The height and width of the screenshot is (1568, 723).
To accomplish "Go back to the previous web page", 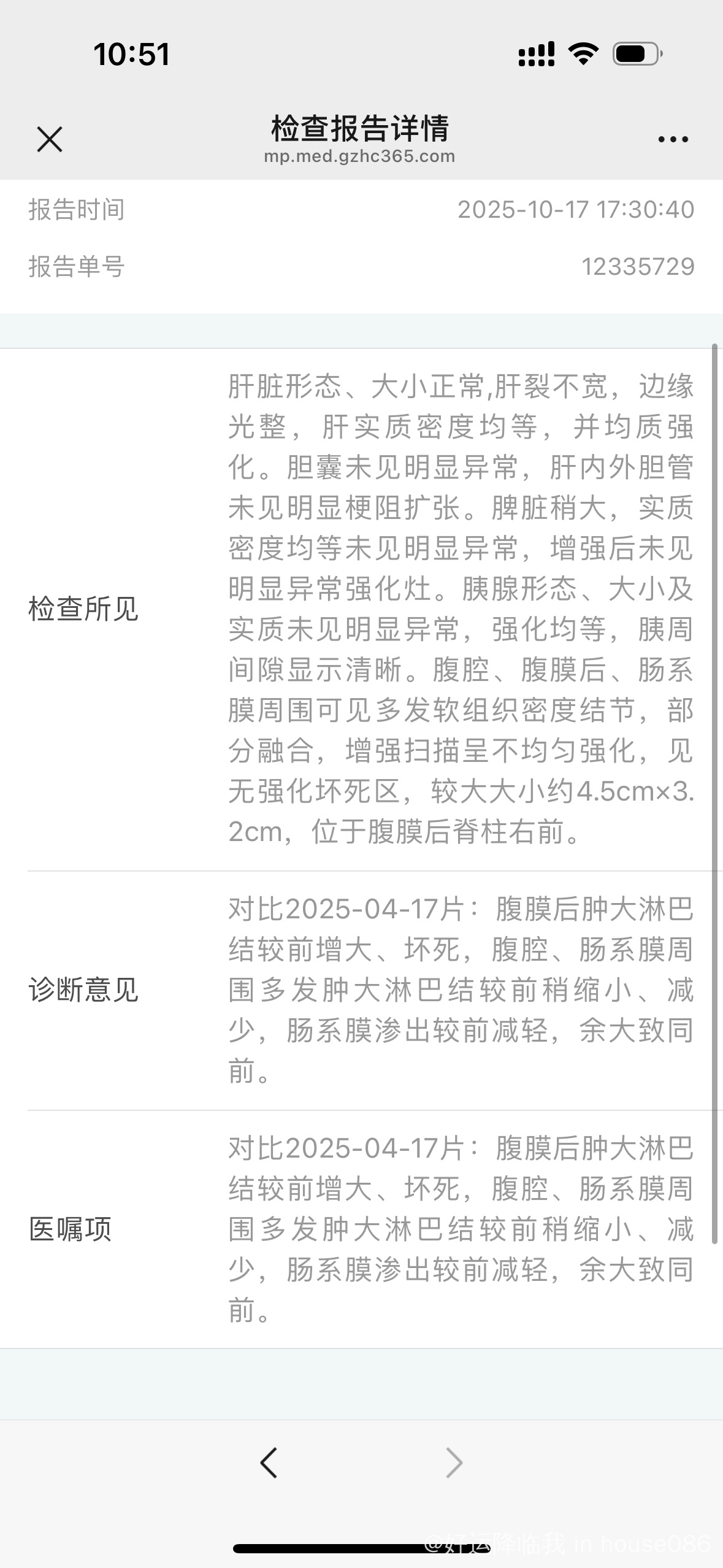I will [269, 1463].
